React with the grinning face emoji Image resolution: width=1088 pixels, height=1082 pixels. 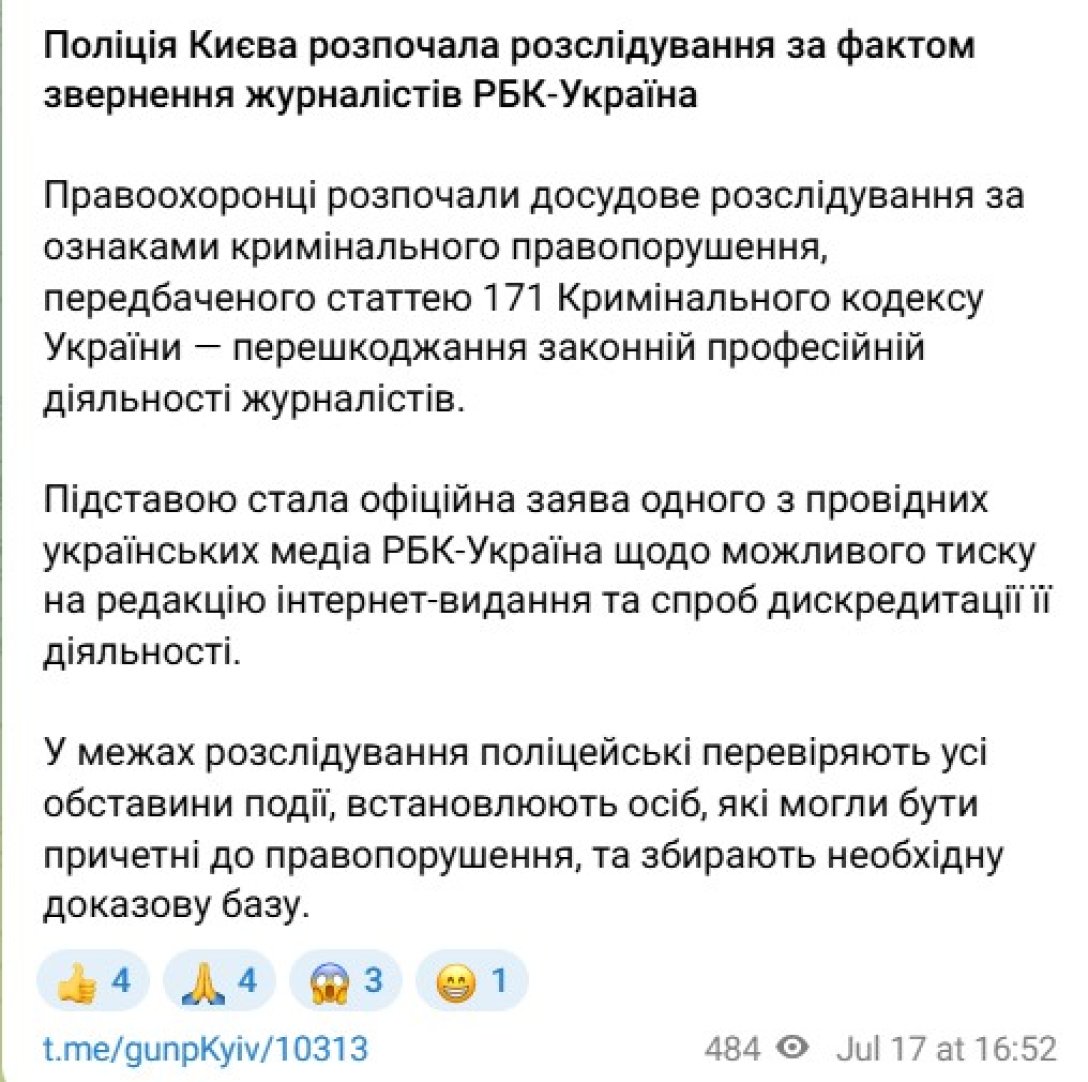point(471,981)
